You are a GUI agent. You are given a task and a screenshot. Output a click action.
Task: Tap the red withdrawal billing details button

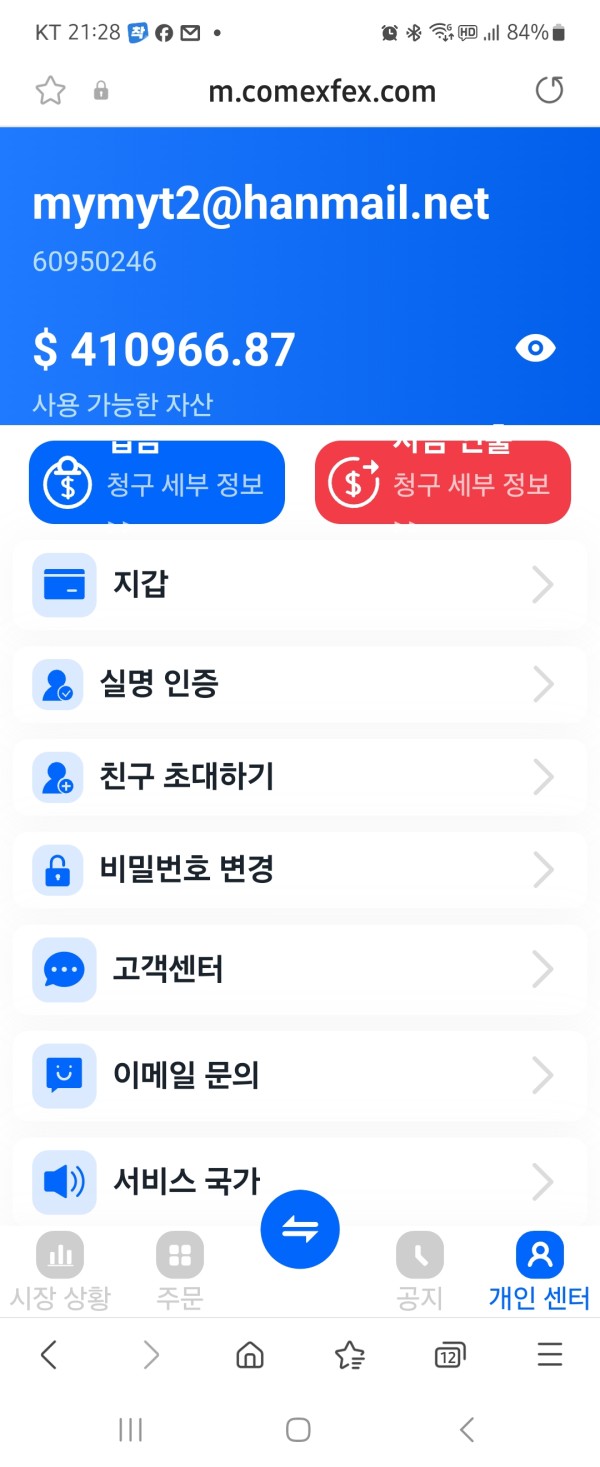pos(443,482)
